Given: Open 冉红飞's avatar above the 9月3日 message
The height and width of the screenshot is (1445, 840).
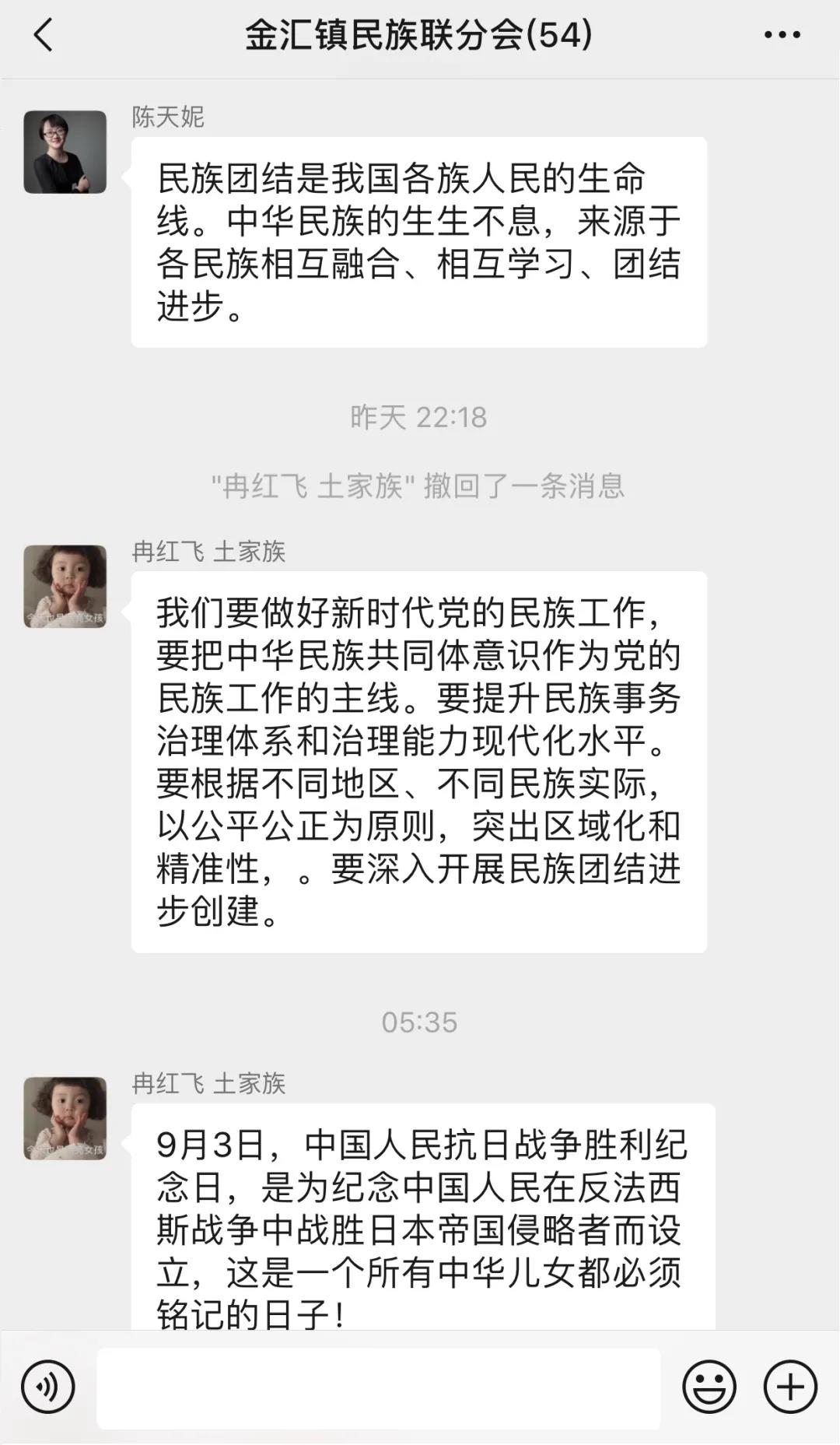Looking at the screenshot, I should [65, 1118].
